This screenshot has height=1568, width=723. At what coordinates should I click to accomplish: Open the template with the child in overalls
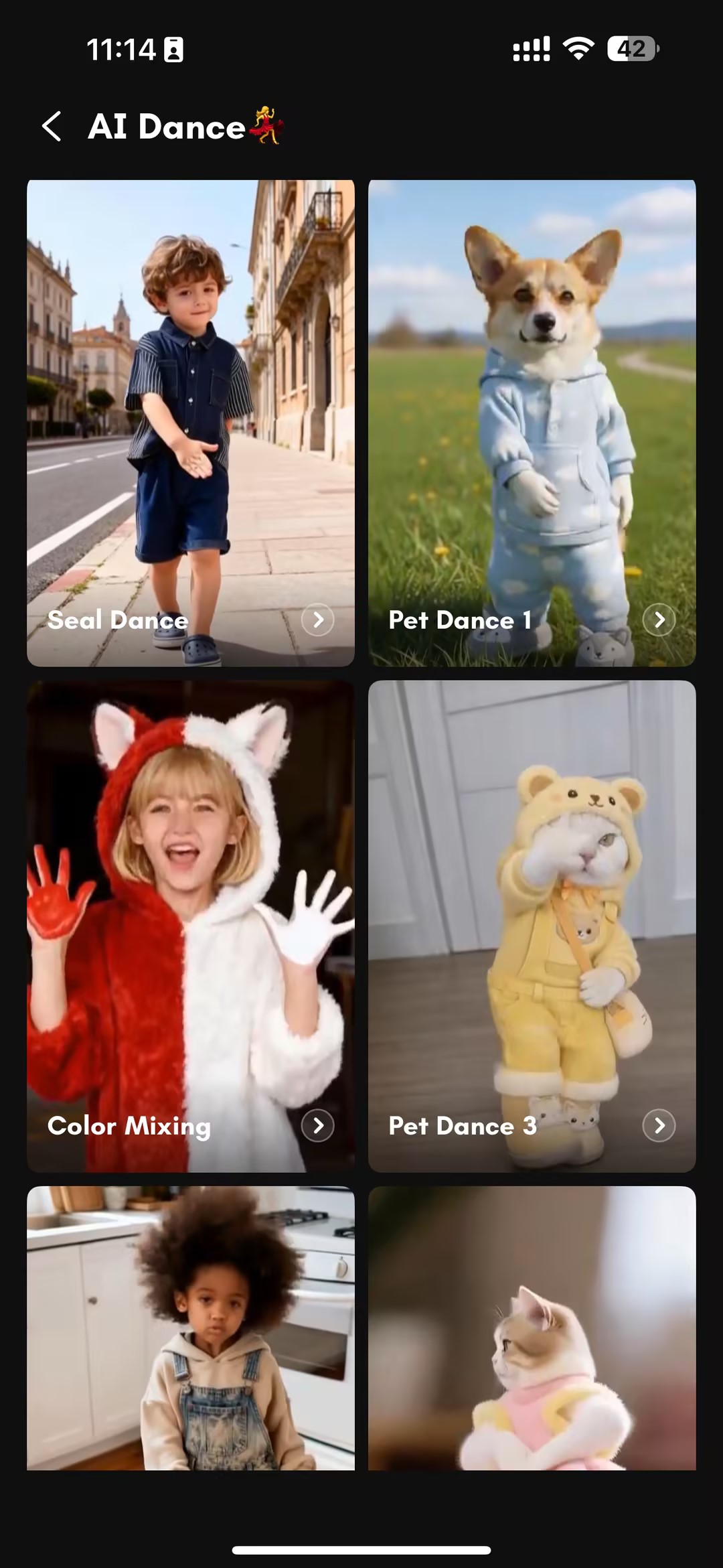coord(191,1328)
